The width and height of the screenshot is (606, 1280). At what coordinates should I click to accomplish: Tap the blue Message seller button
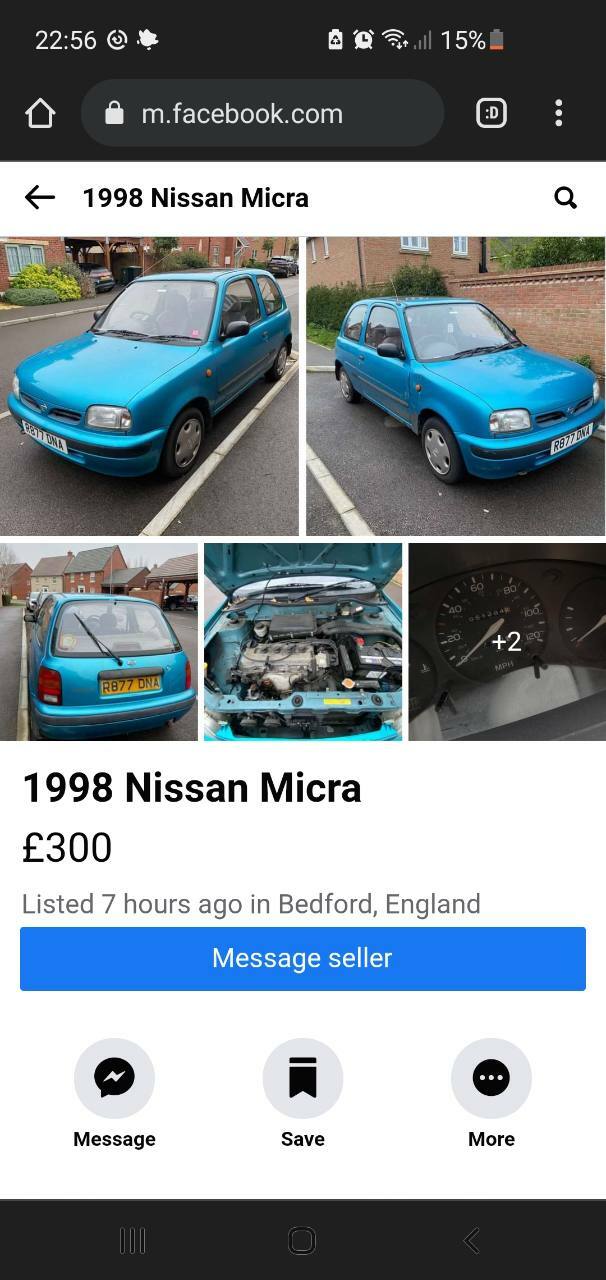[303, 958]
